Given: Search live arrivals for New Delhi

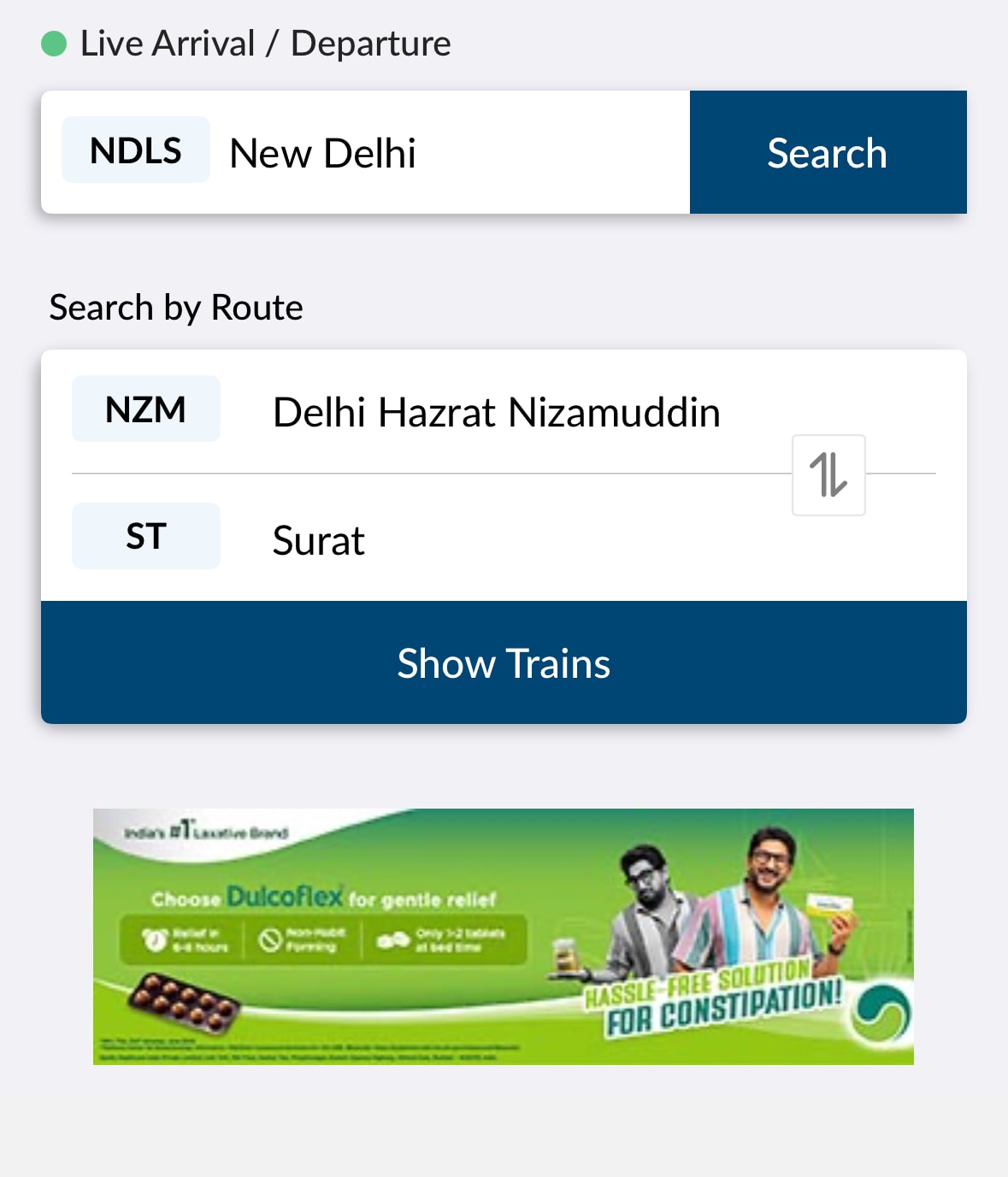Looking at the screenshot, I should point(827,153).
